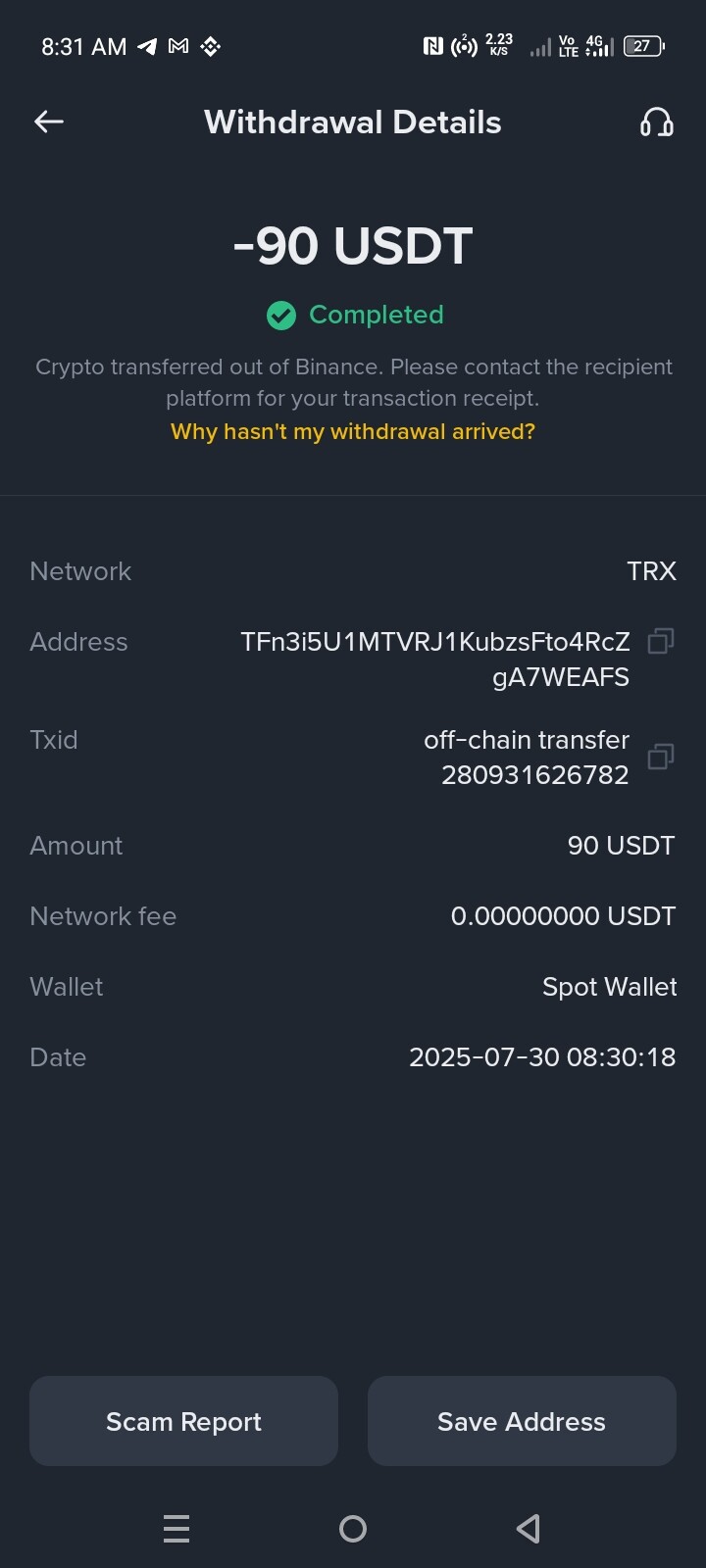The image size is (706, 1568).
Task: Copy the withdrawal address
Action: click(661, 641)
